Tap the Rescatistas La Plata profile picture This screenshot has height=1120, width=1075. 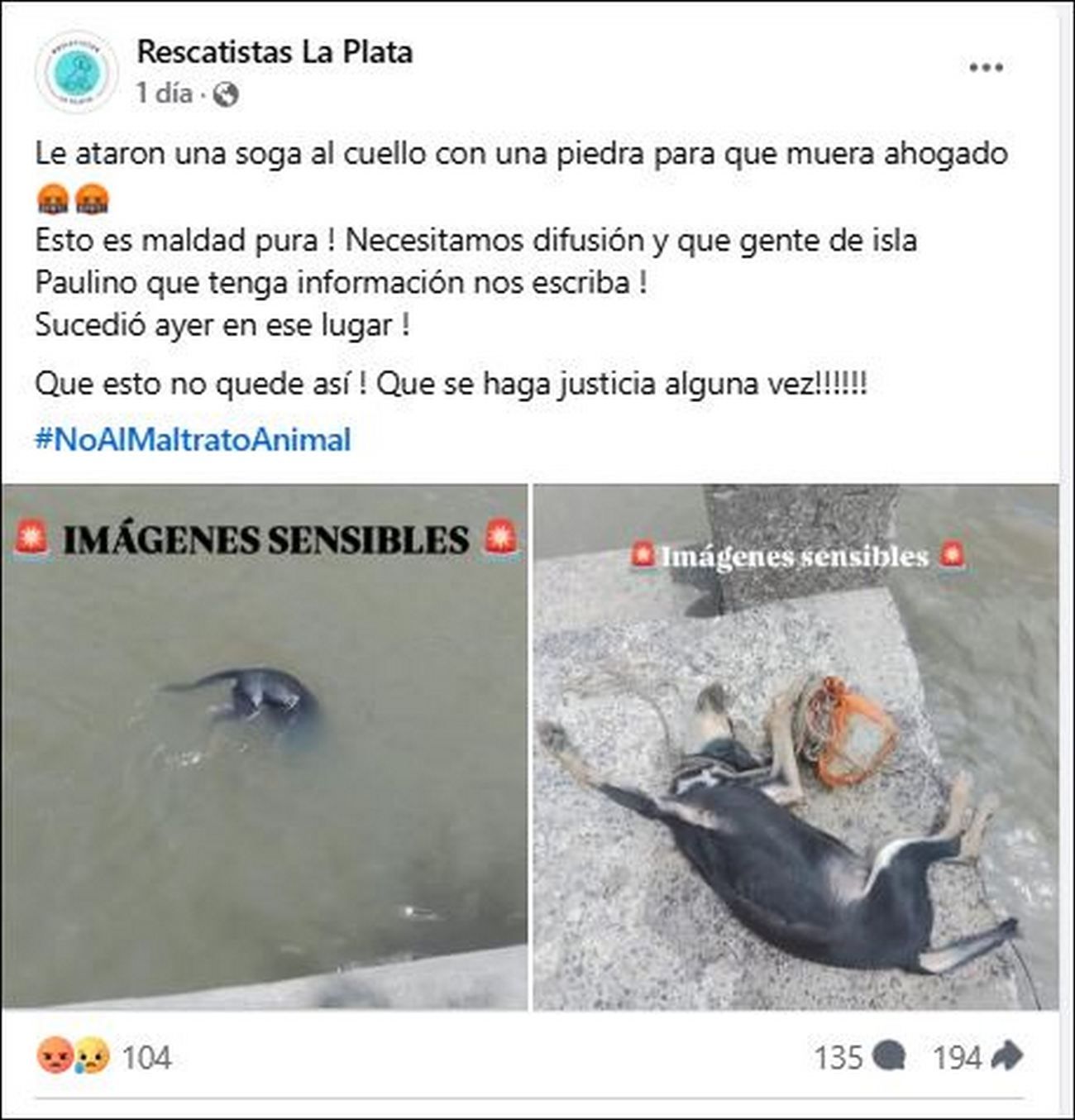(77, 73)
